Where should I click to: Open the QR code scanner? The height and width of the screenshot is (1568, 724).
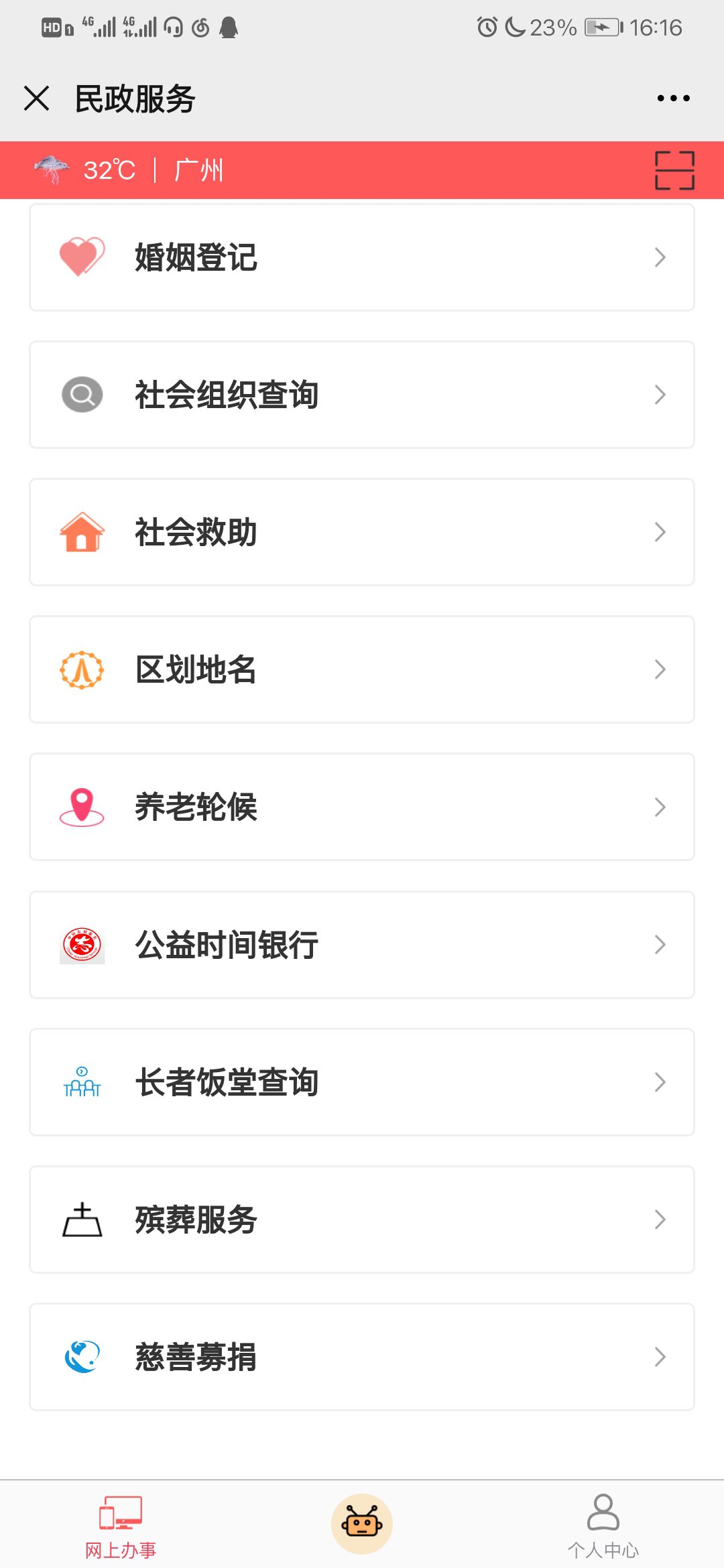674,170
